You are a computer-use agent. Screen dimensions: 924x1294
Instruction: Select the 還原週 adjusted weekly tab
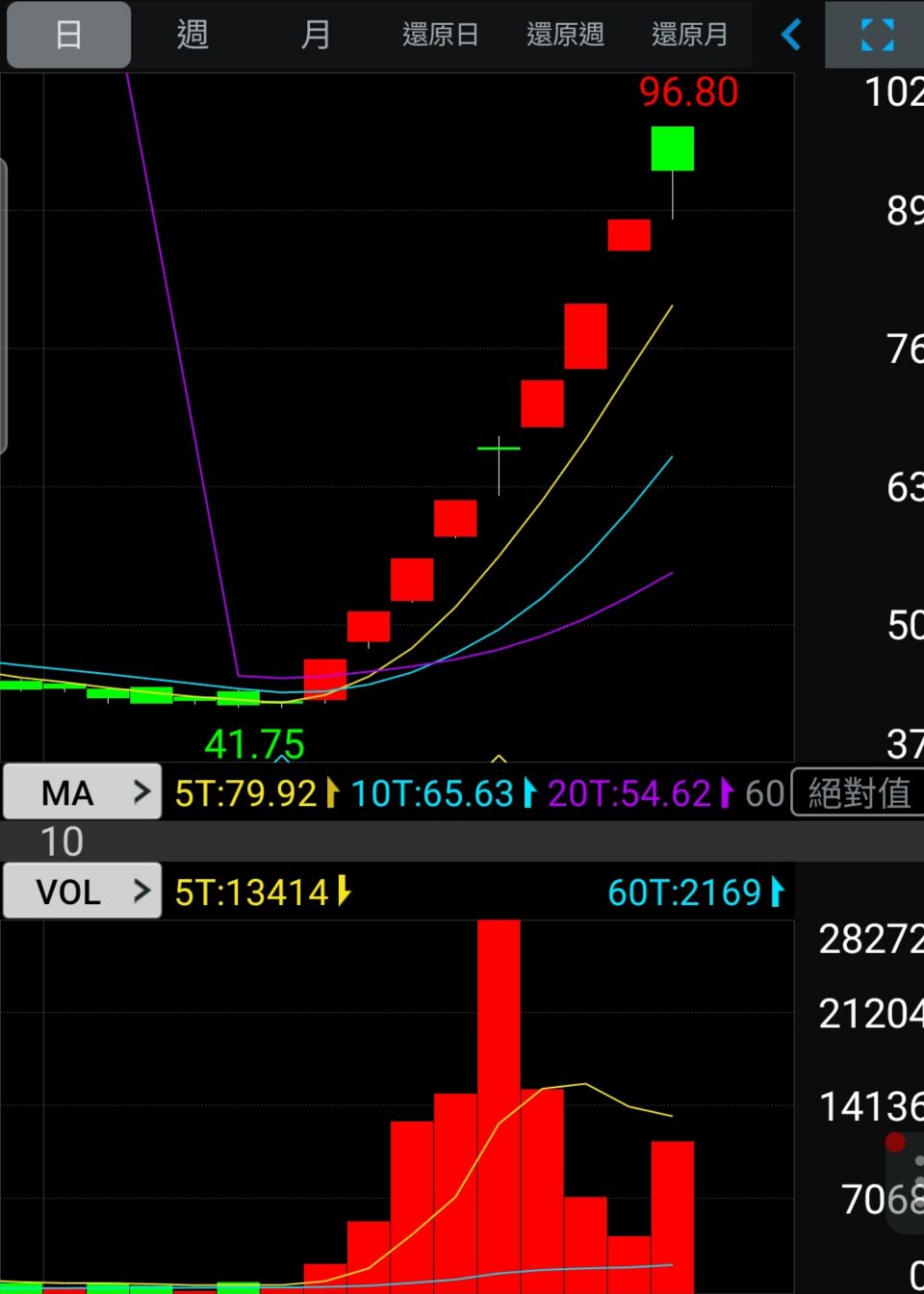coord(565,35)
